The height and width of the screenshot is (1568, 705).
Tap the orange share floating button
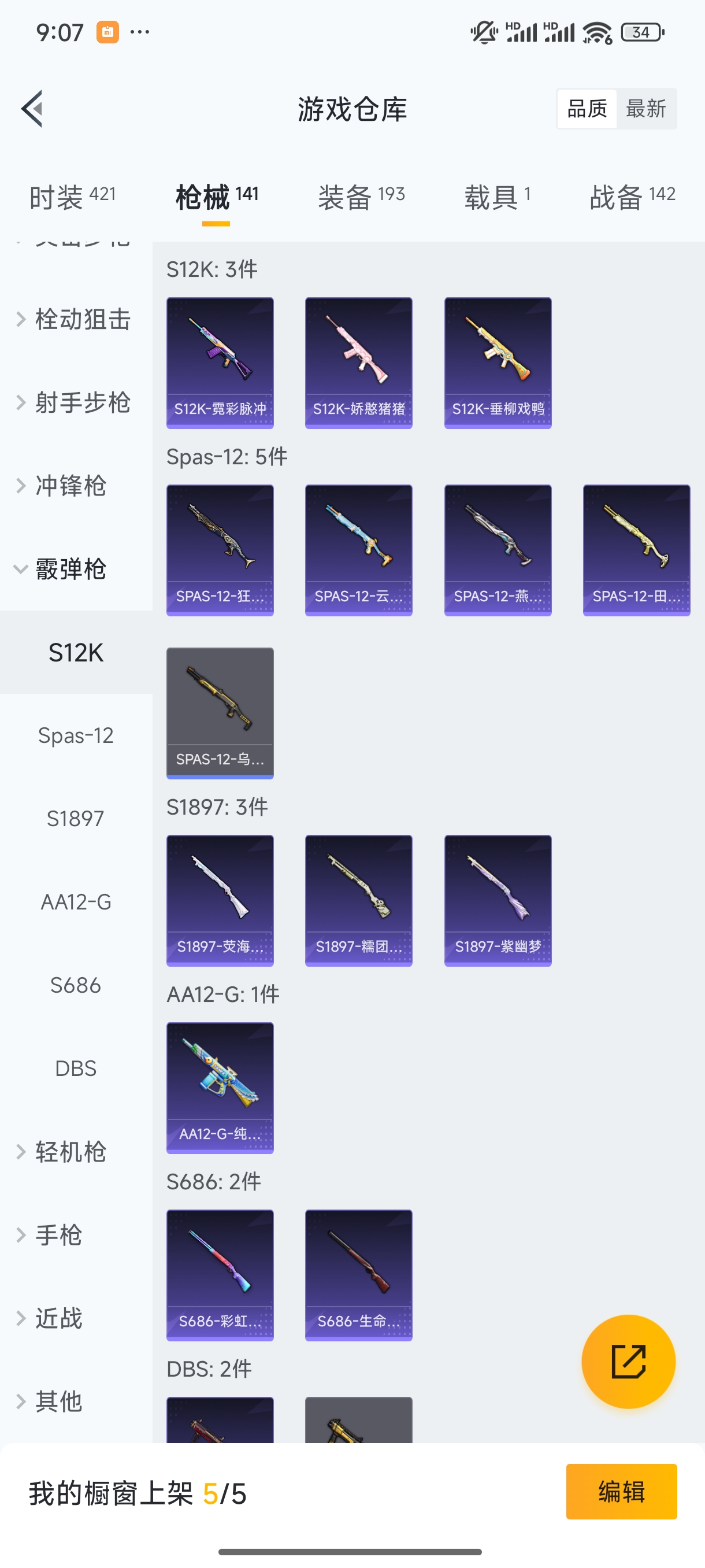628,1361
